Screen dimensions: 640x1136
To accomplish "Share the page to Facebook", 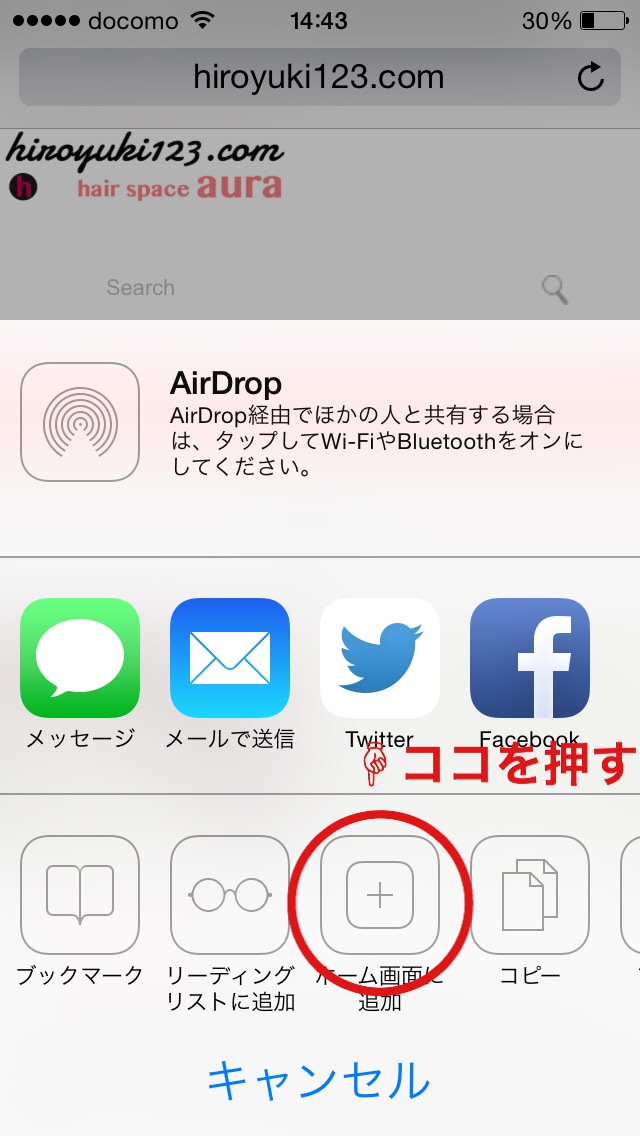I will [x=530, y=658].
